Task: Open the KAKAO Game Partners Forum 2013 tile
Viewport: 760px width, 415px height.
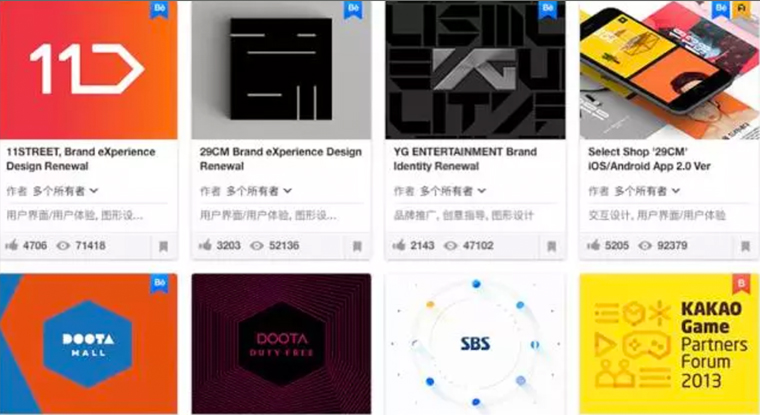Action: click(x=668, y=343)
